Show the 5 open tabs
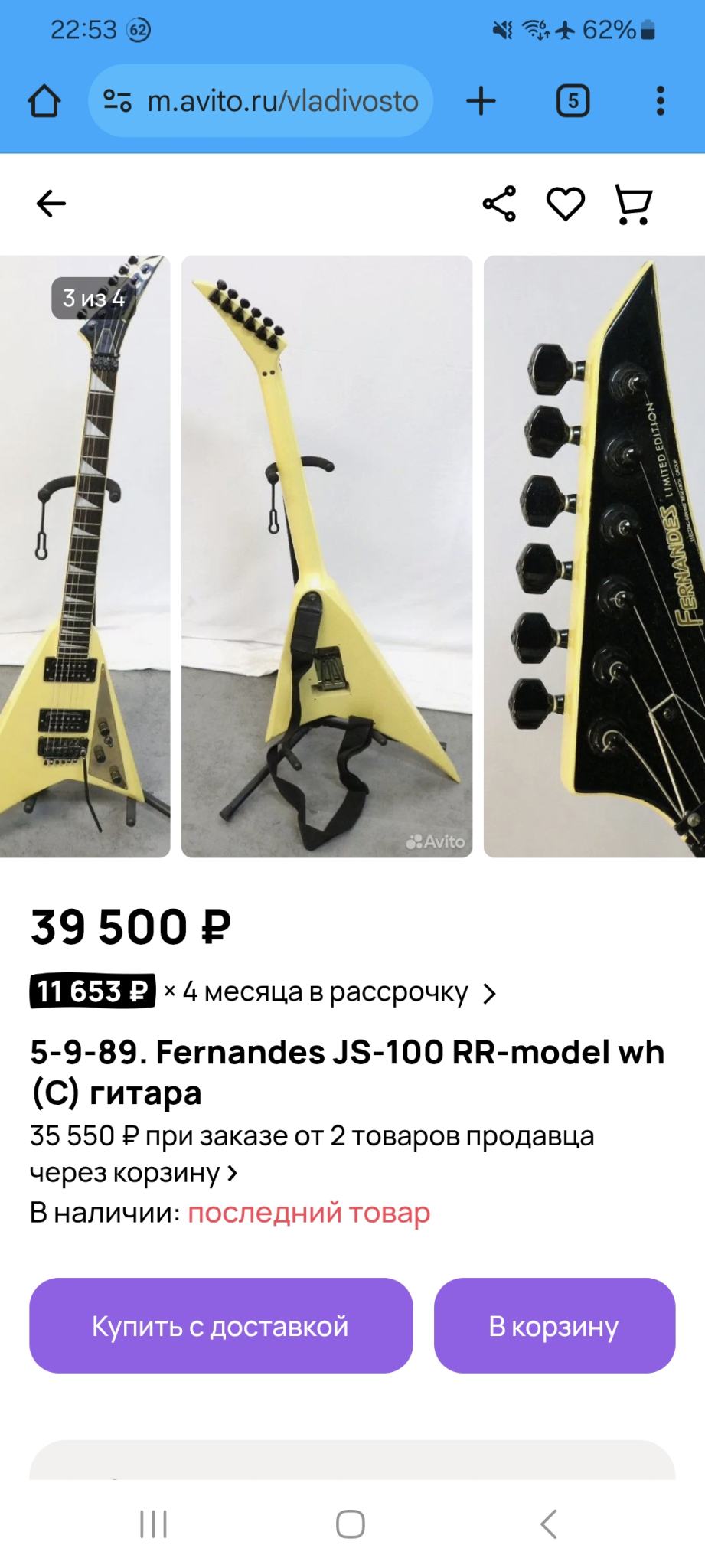Screen dimensions: 705x1568 click(x=573, y=101)
